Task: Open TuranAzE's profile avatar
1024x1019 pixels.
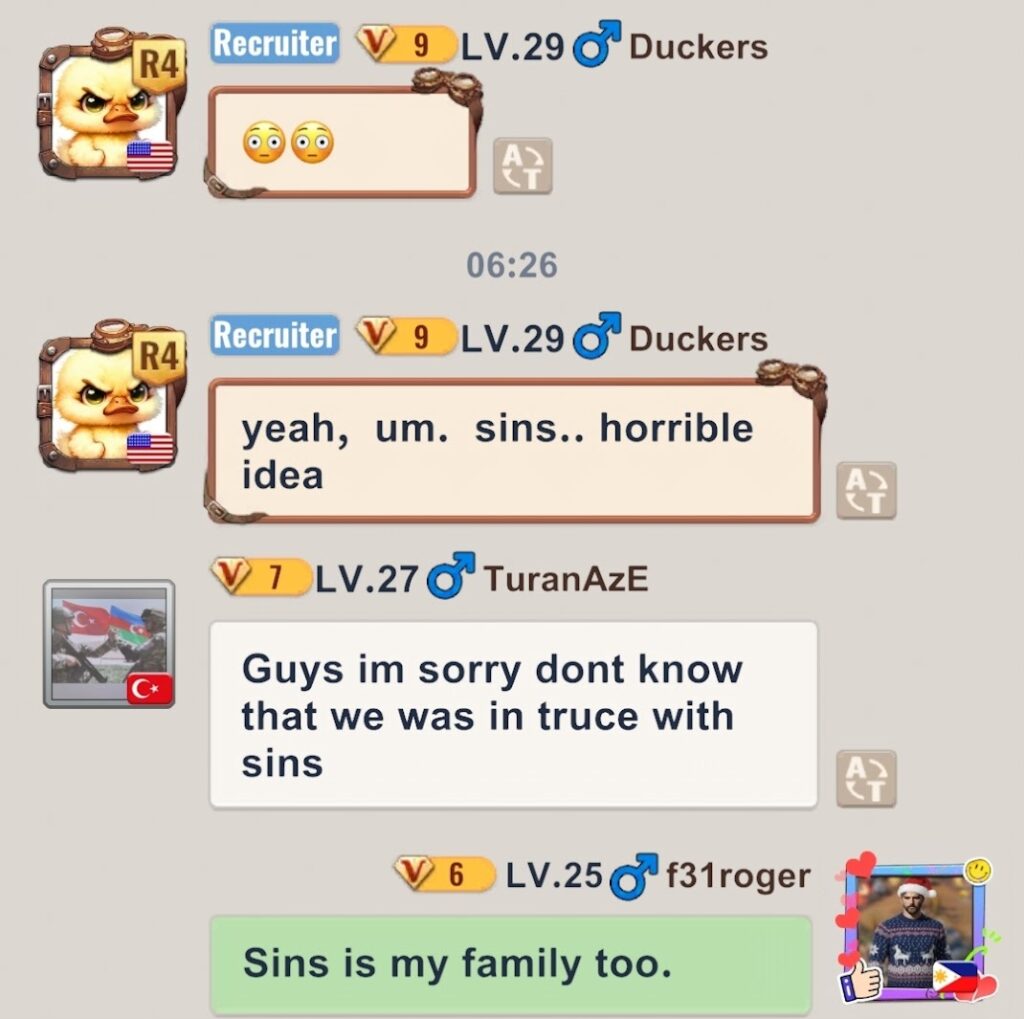Action: [109, 644]
